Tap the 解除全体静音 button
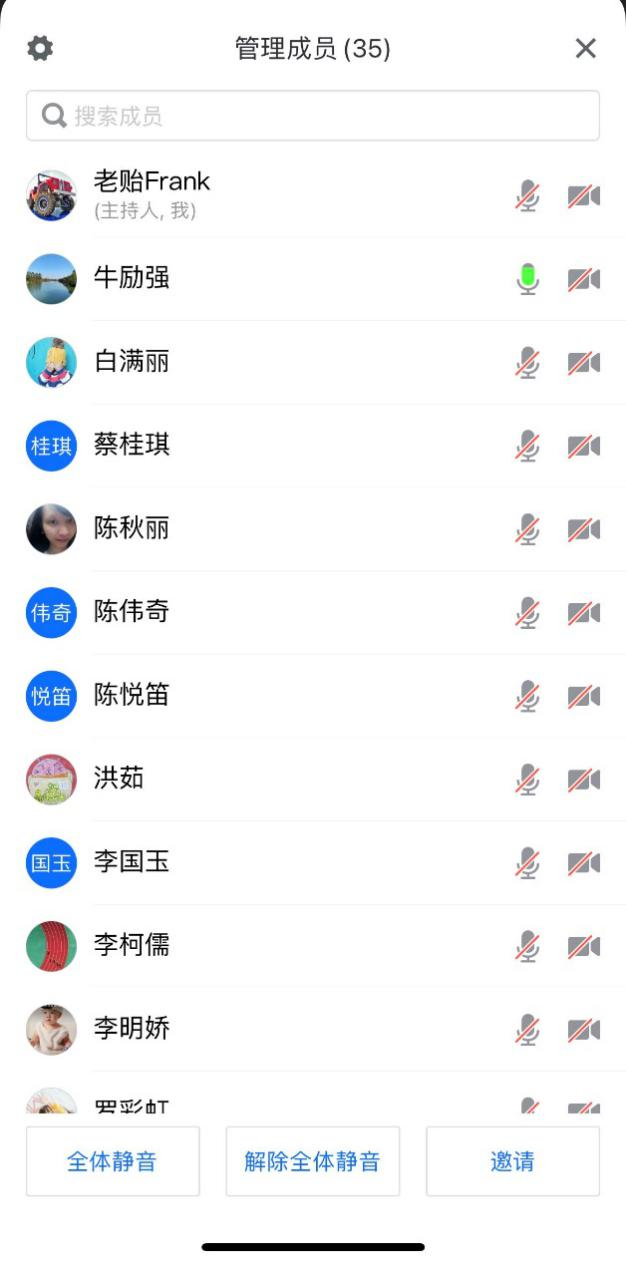The image size is (626, 1264). pyautogui.click(x=313, y=1161)
